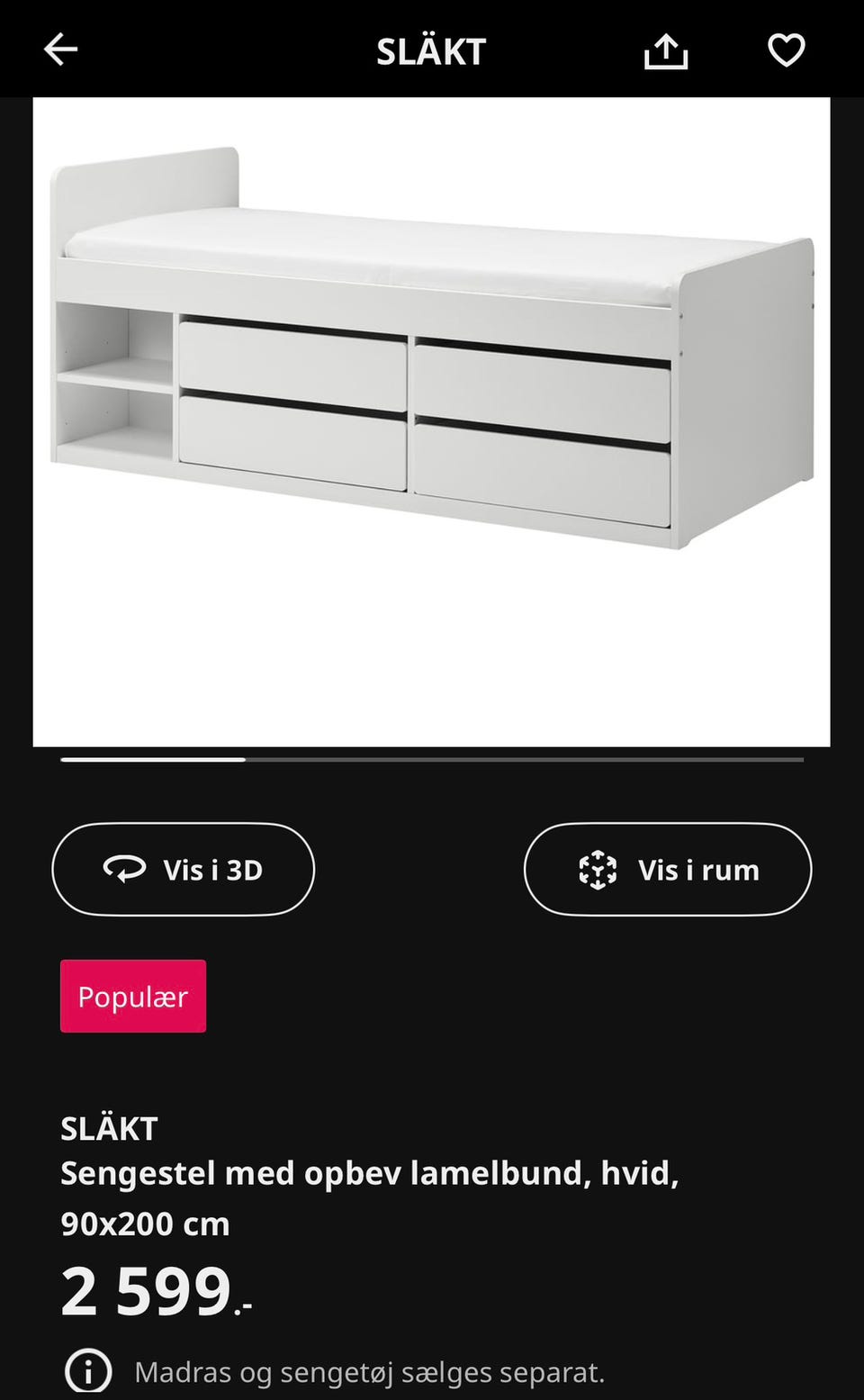Tap the back arrow in the header

pos(60,50)
